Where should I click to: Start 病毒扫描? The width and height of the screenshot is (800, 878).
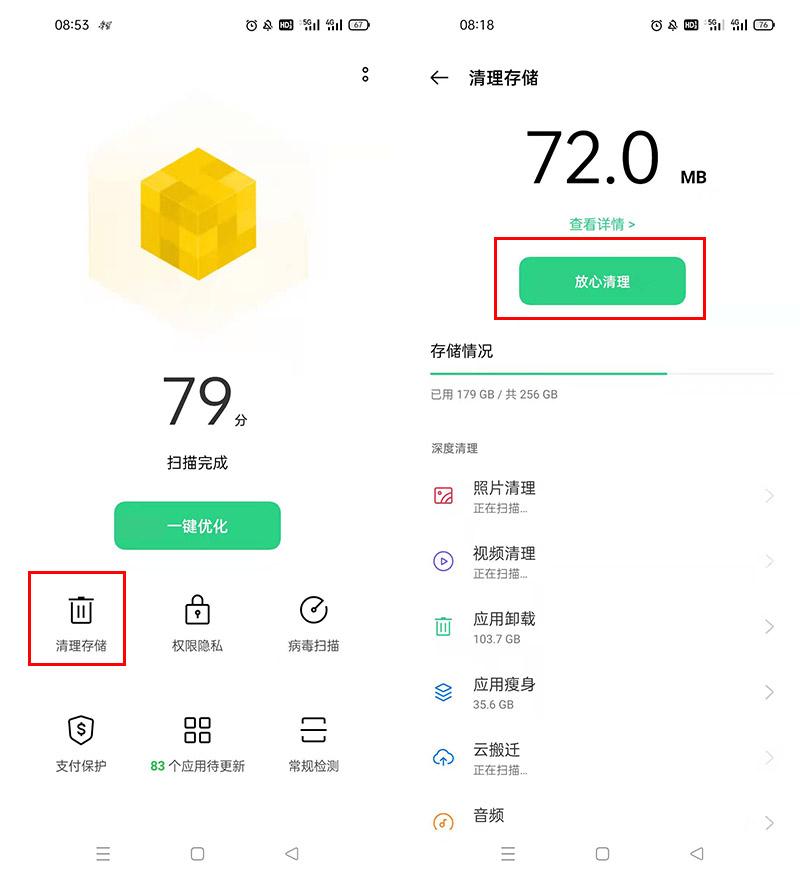coord(313,622)
